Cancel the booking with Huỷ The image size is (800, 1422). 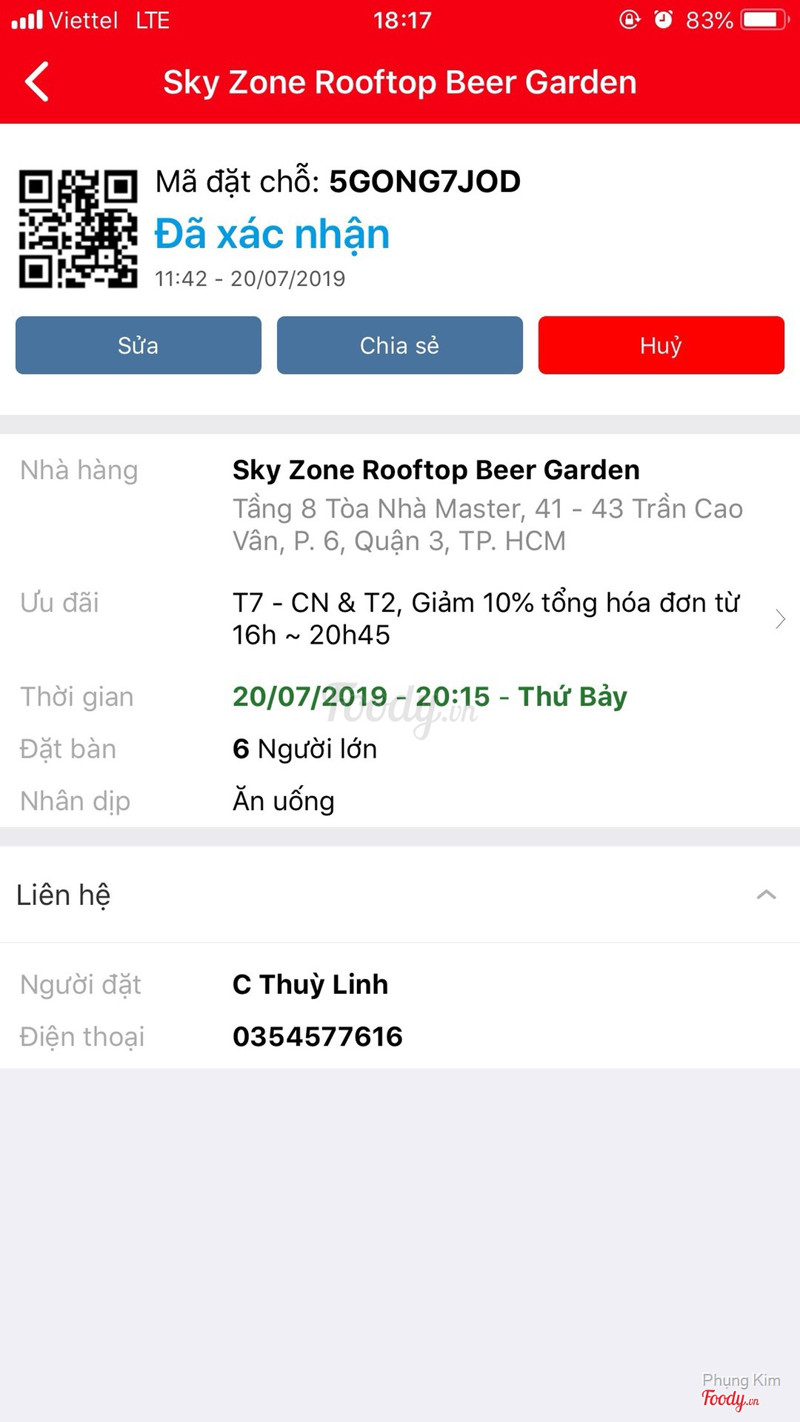click(x=661, y=345)
